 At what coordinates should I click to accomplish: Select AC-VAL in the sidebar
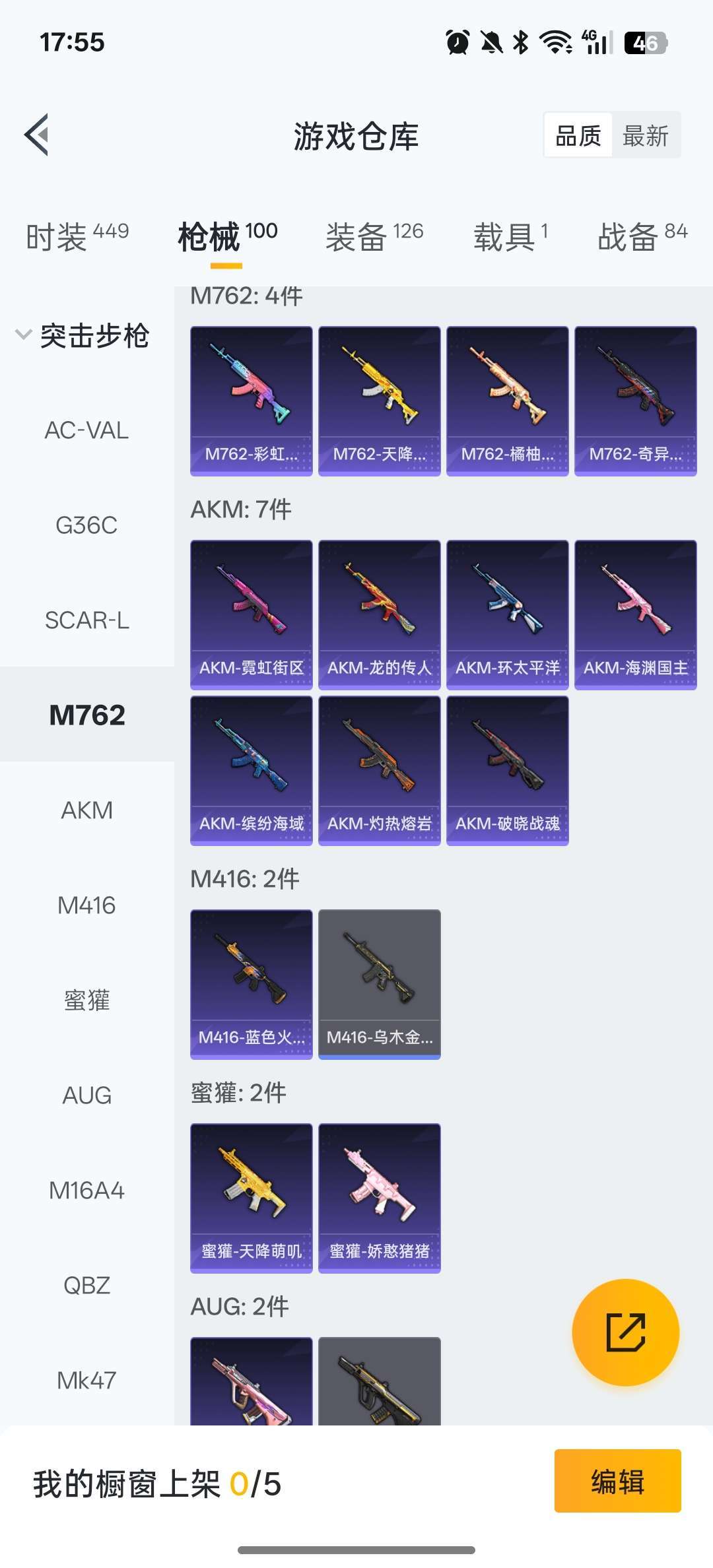(x=86, y=430)
